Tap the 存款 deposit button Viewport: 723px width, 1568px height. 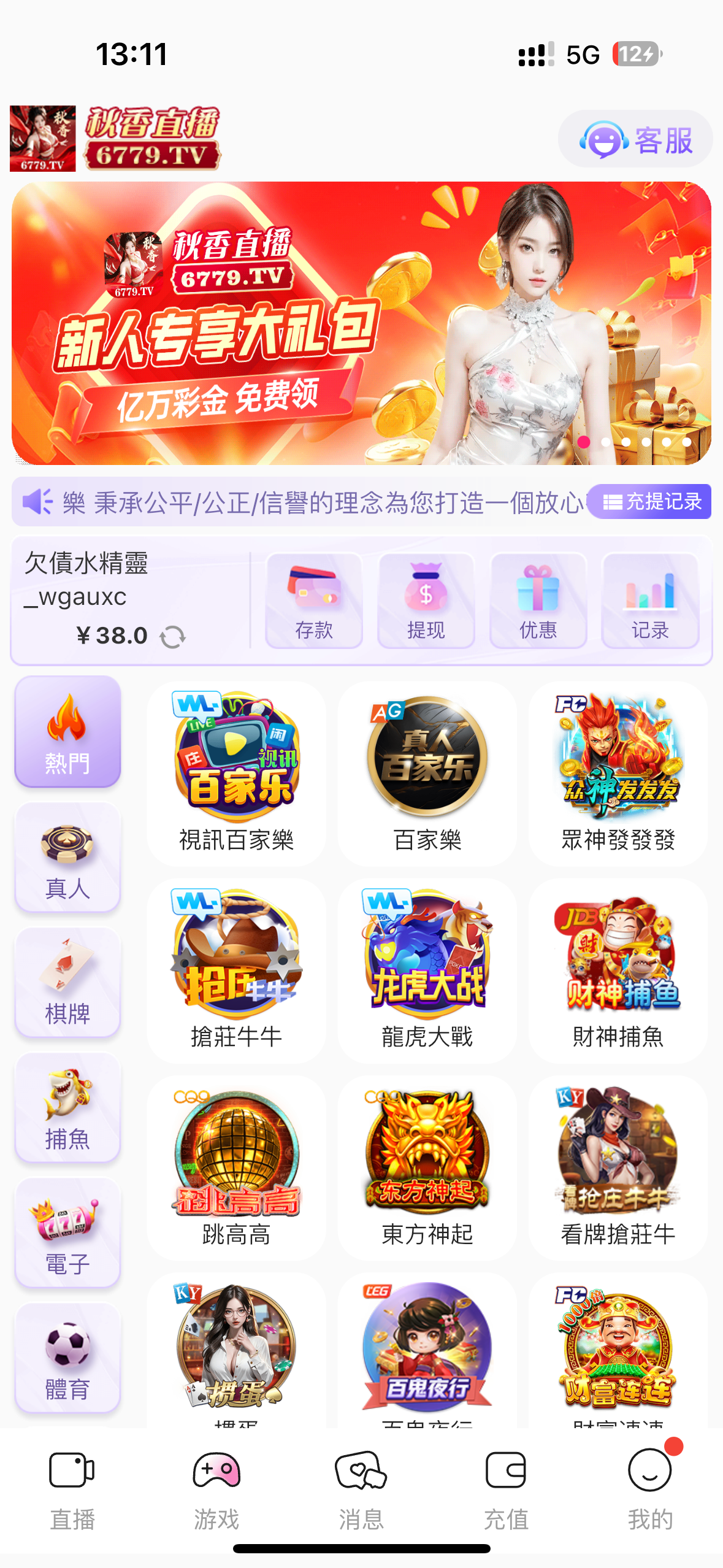(x=314, y=601)
